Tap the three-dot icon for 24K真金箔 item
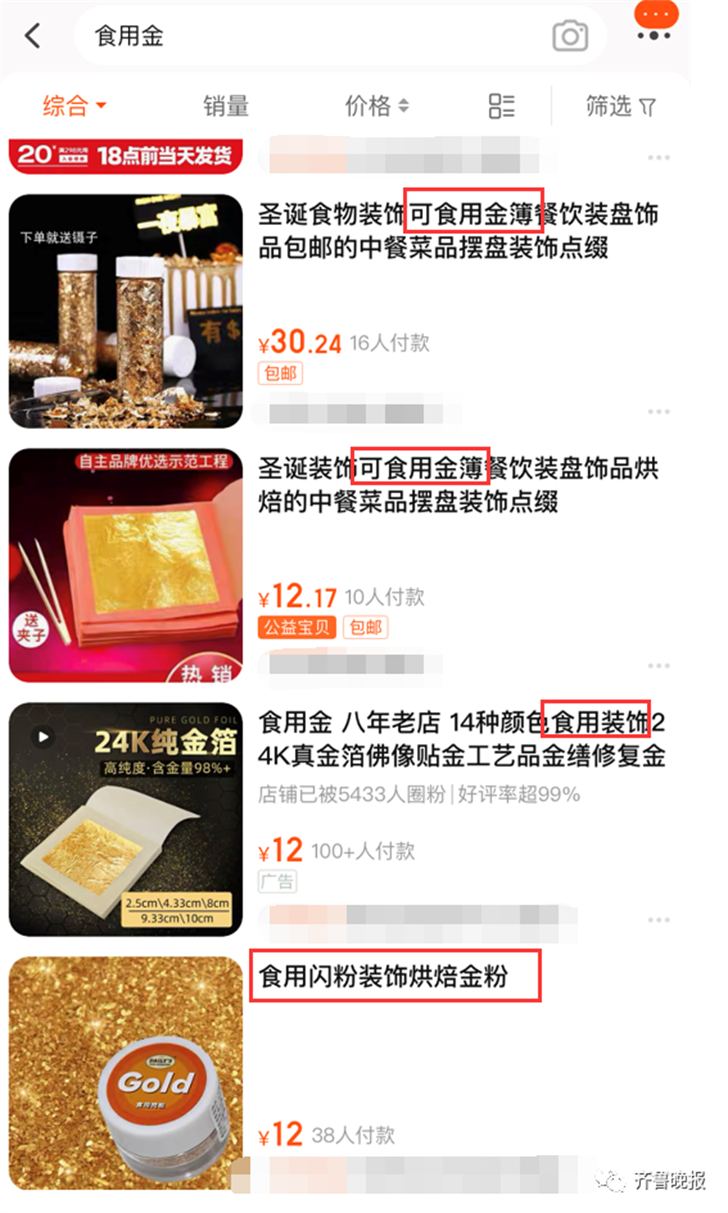The width and height of the screenshot is (728, 1213). coord(658,920)
